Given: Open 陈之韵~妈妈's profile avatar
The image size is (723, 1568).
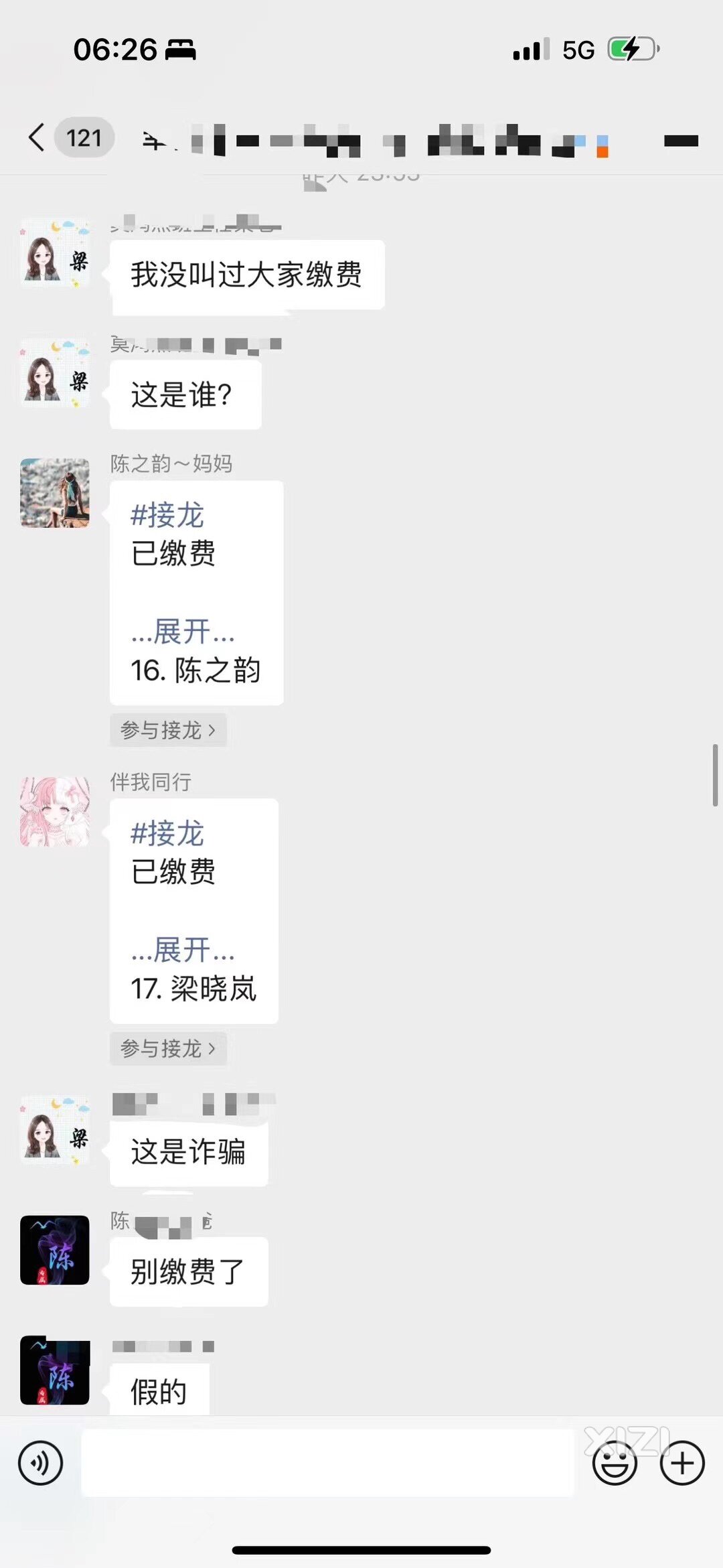Looking at the screenshot, I should [55, 493].
